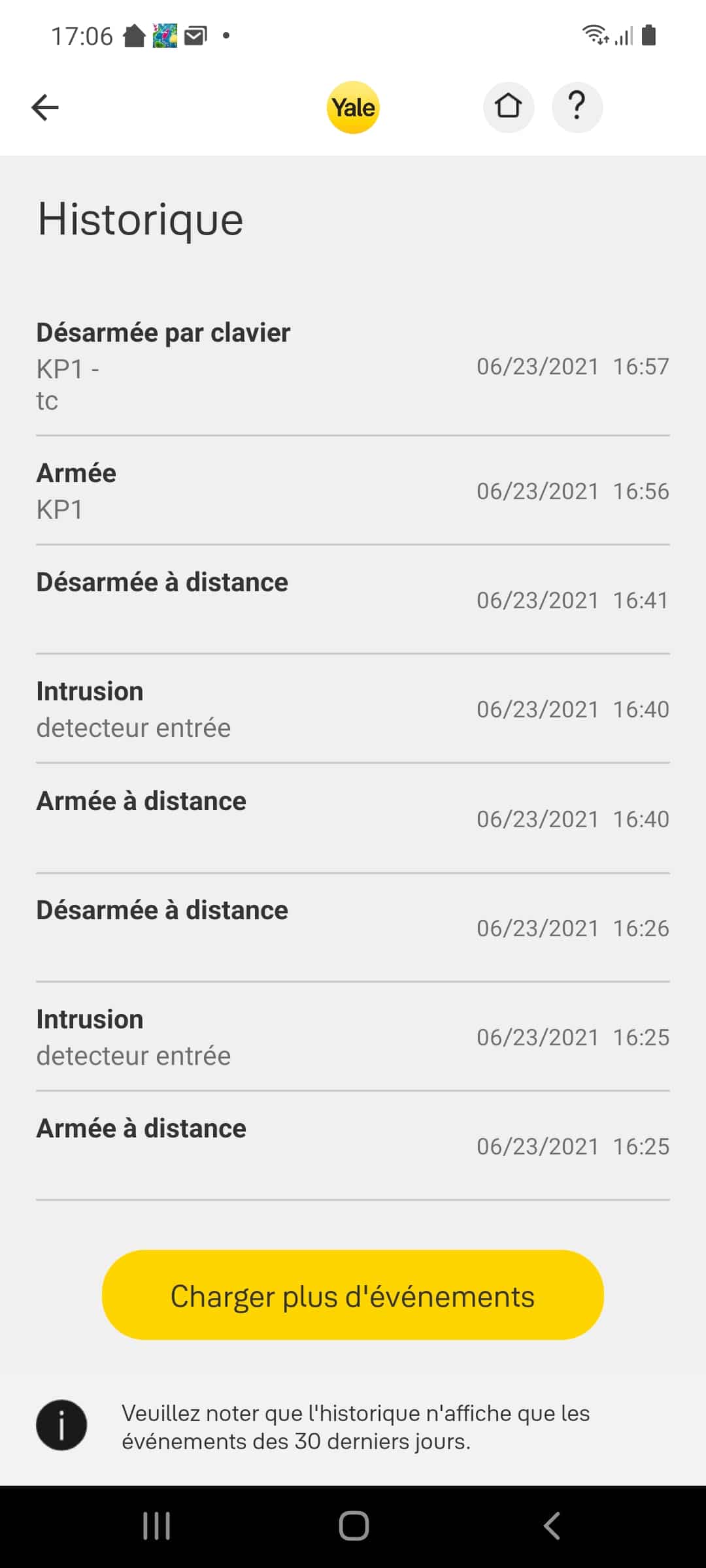Viewport: 706px width, 1568px height.
Task: Tap the system recent apps button
Action: 157,1527
